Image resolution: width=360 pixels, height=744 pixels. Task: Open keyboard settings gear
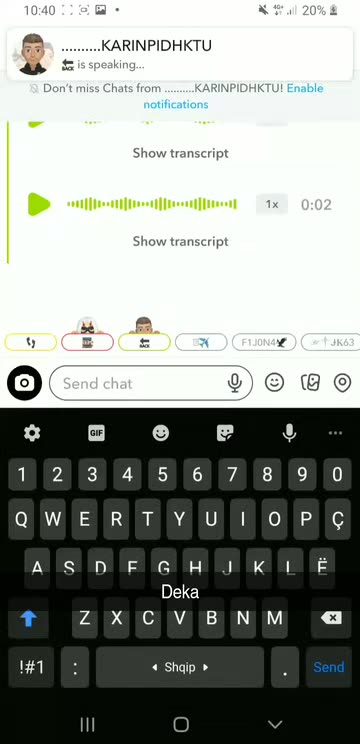pos(32,433)
